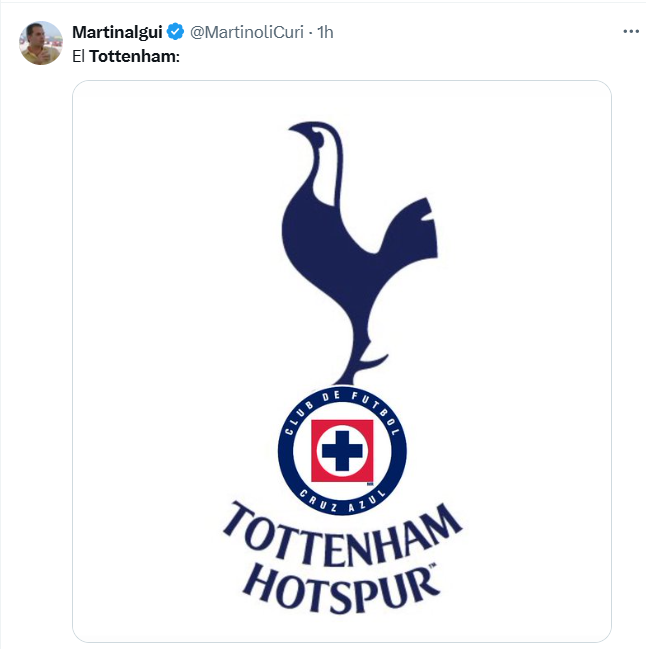Open the Martinalgui display name link
This screenshot has width=646, height=649.
pos(117,32)
